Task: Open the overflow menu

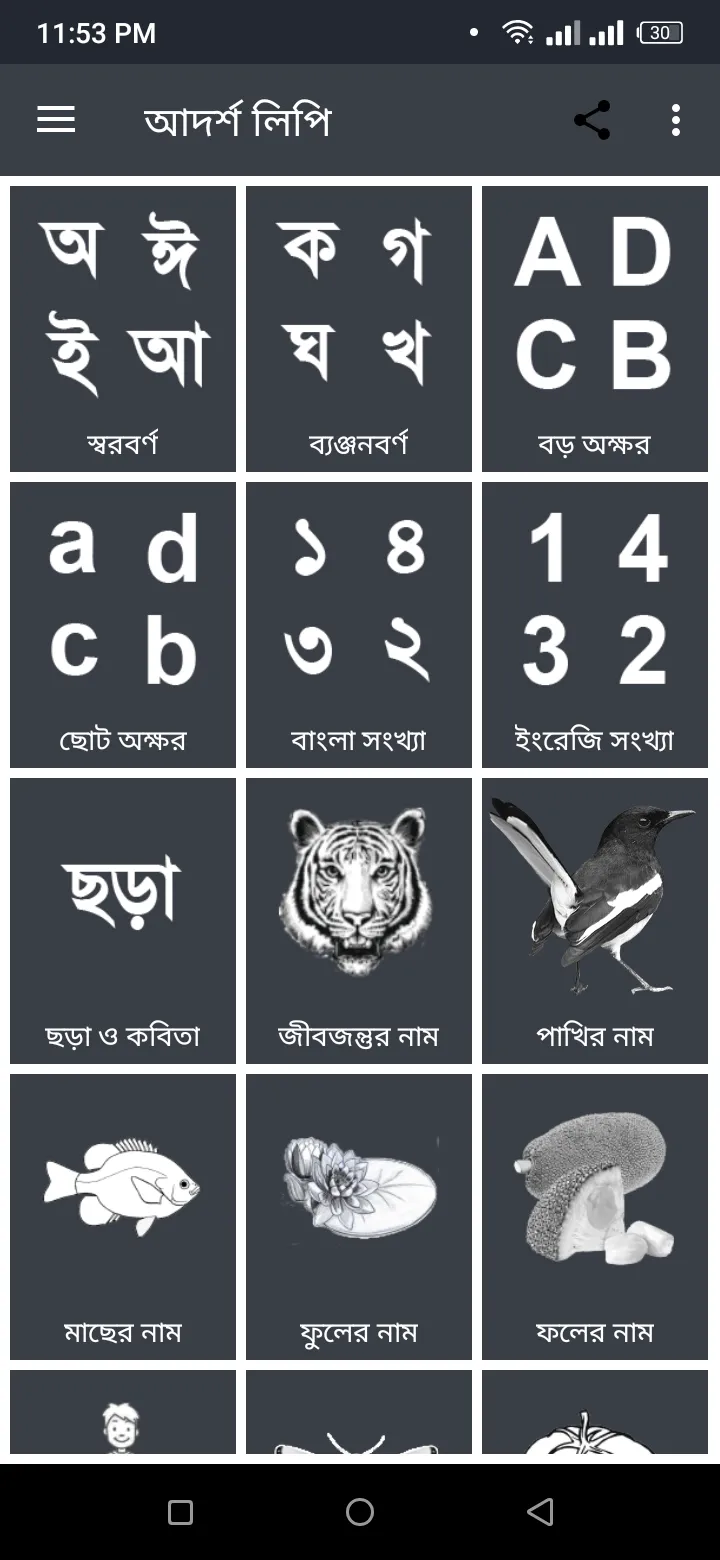Action: click(x=676, y=120)
